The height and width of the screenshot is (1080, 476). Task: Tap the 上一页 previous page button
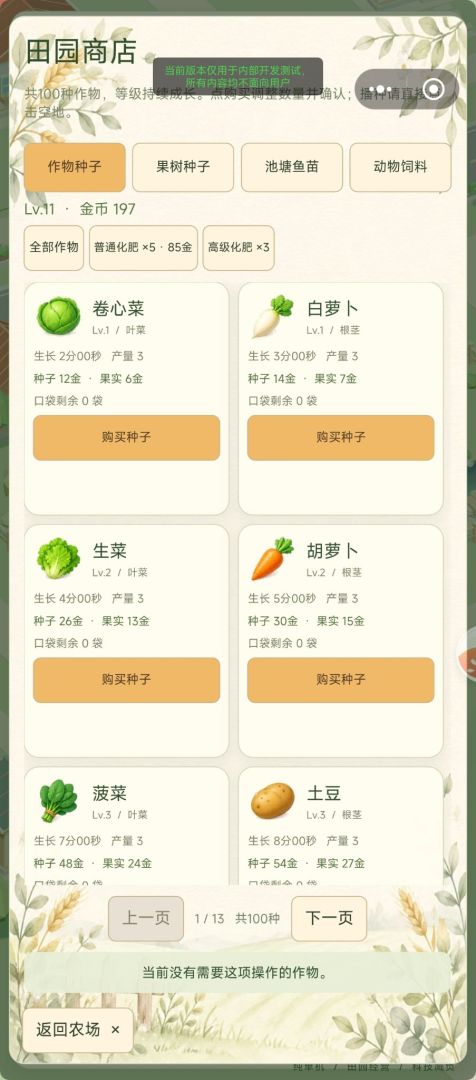pyautogui.click(x=146, y=919)
